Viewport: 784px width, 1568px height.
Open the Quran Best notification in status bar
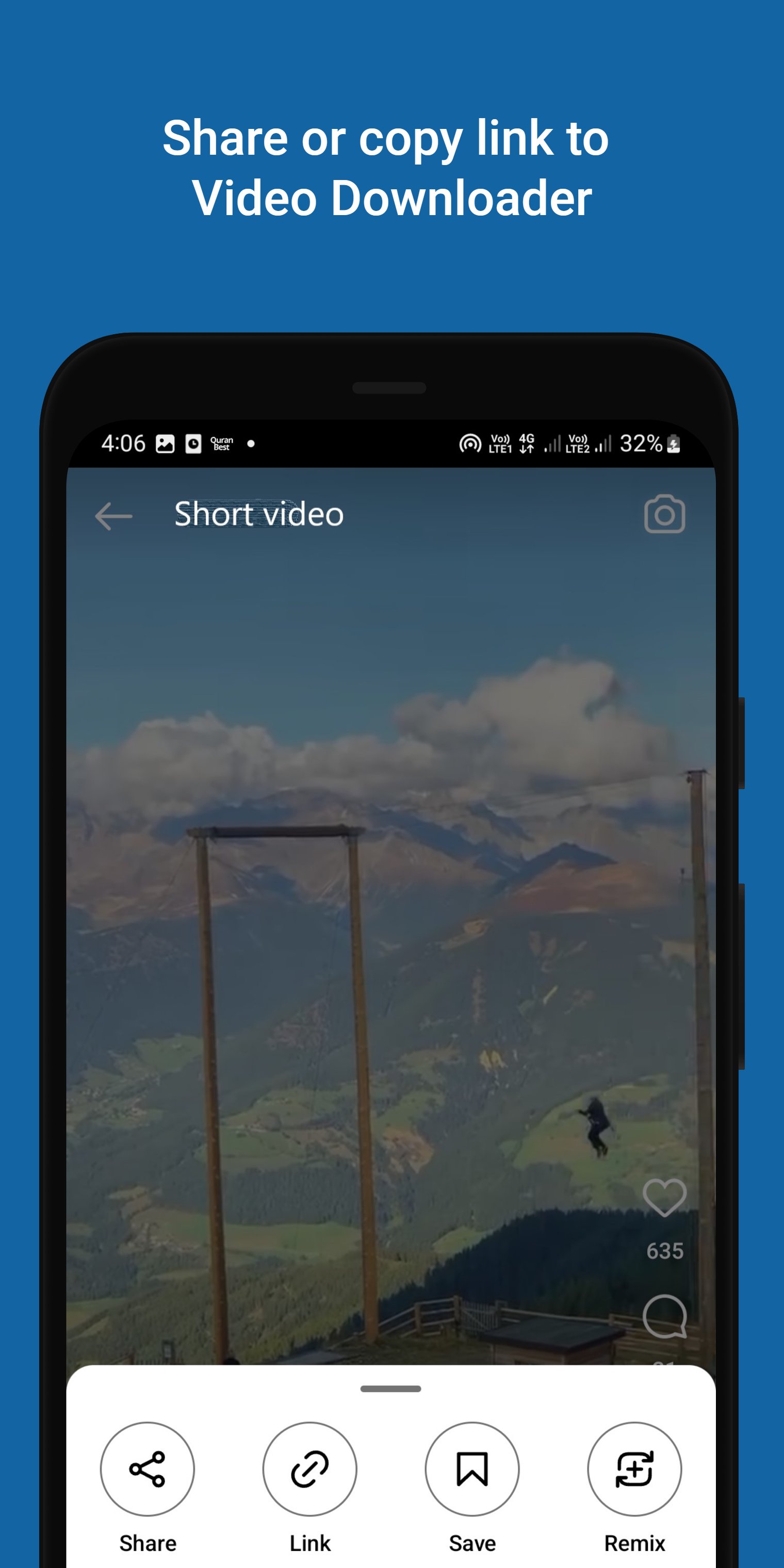[x=223, y=444]
